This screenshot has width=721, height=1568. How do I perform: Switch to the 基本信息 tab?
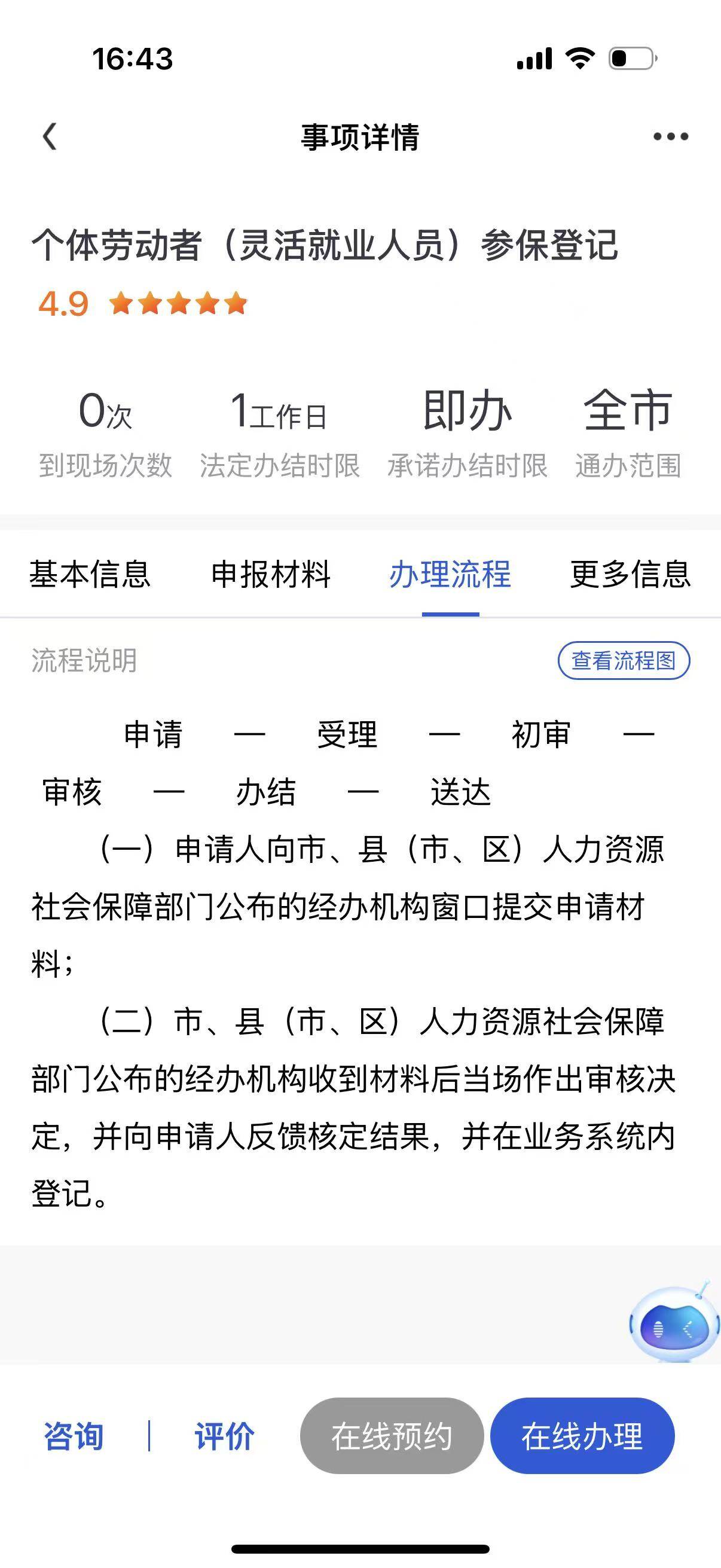90,574
